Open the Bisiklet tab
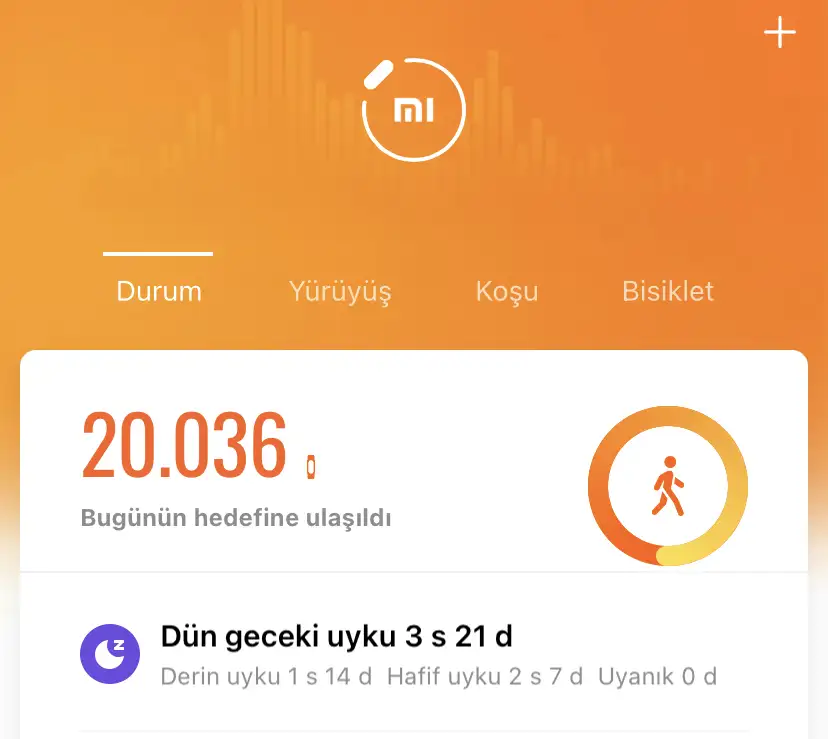Image resolution: width=828 pixels, height=739 pixels. click(668, 292)
